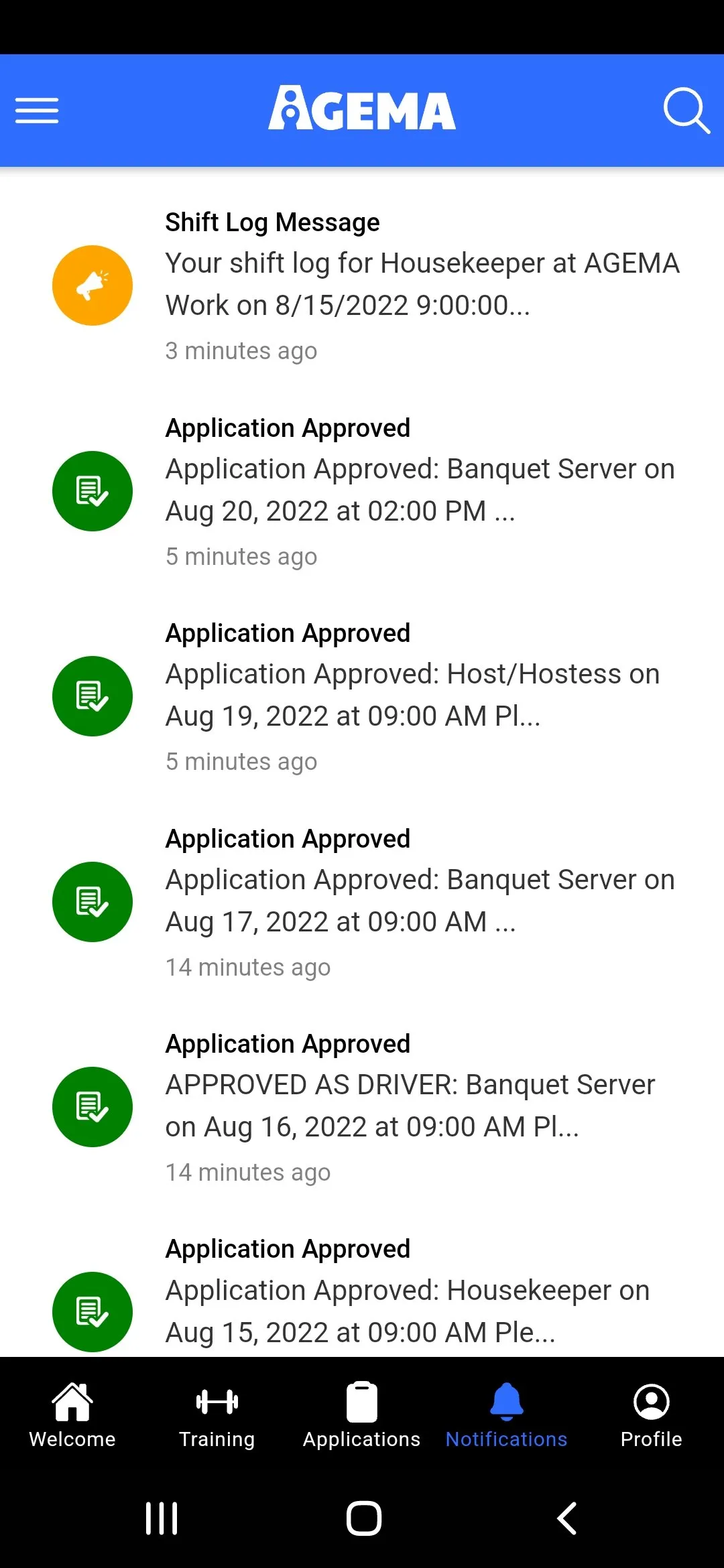
Task: View Host/Hostess Aug 19 approval notification
Action: [362, 696]
